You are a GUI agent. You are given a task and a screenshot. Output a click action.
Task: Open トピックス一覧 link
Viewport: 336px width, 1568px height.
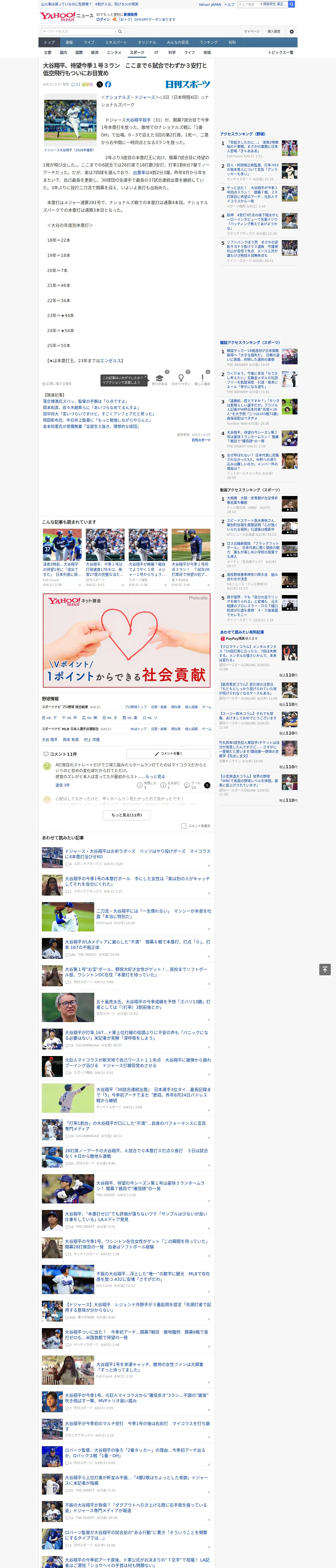281,52
